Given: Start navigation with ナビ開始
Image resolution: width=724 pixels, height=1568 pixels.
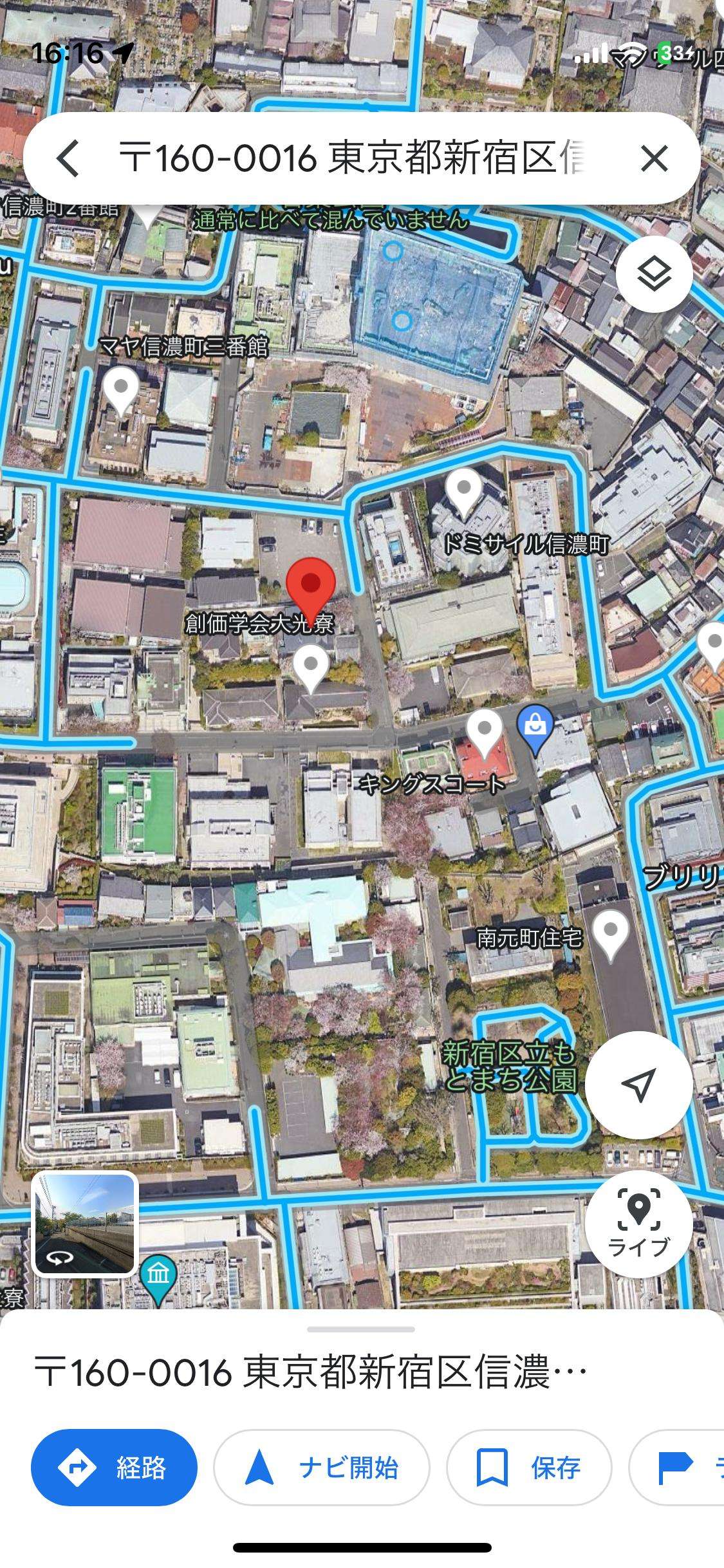Looking at the screenshot, I should coord(322,1468).
